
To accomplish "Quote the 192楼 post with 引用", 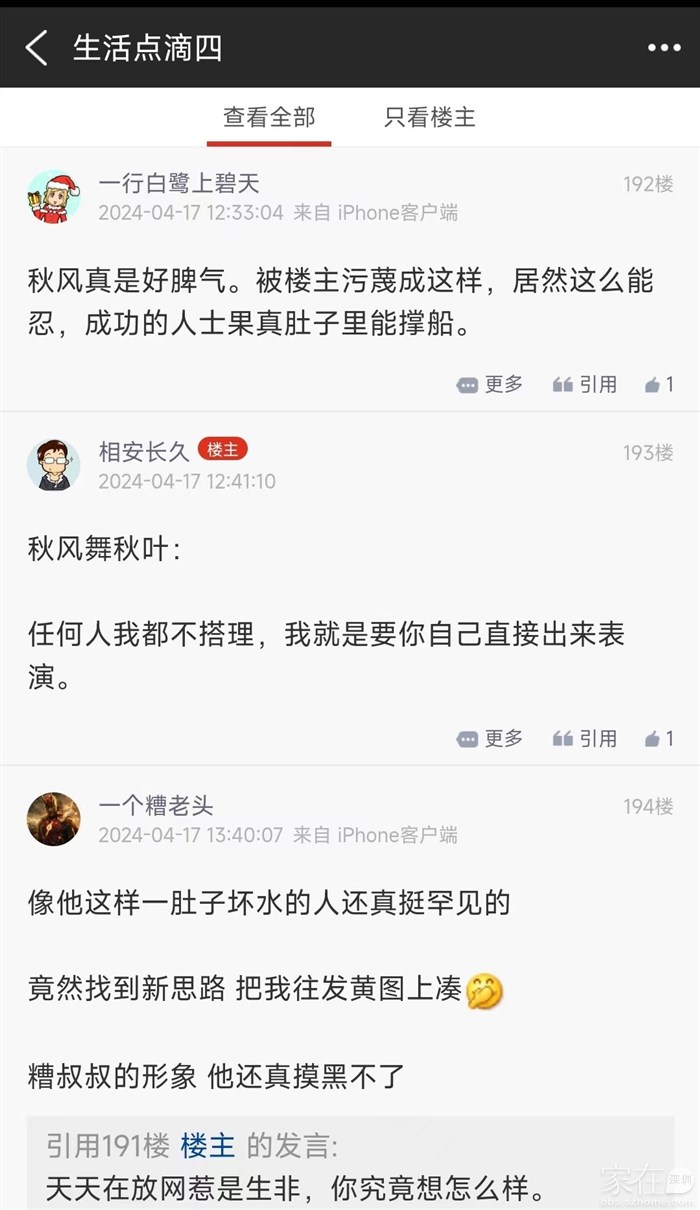I will pos(585,385).
